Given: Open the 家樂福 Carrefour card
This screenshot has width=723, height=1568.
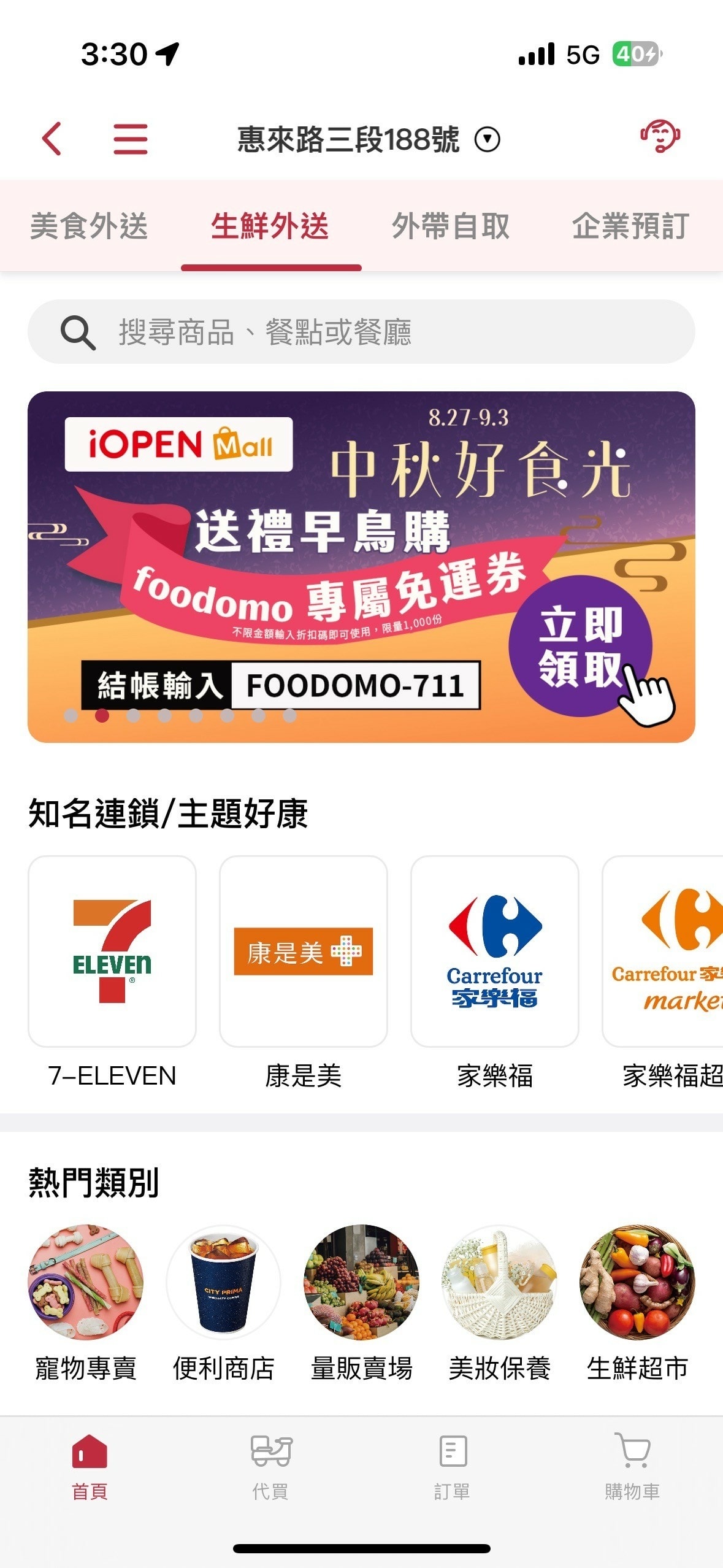Looking at the screenshot, I should [495, 951].
